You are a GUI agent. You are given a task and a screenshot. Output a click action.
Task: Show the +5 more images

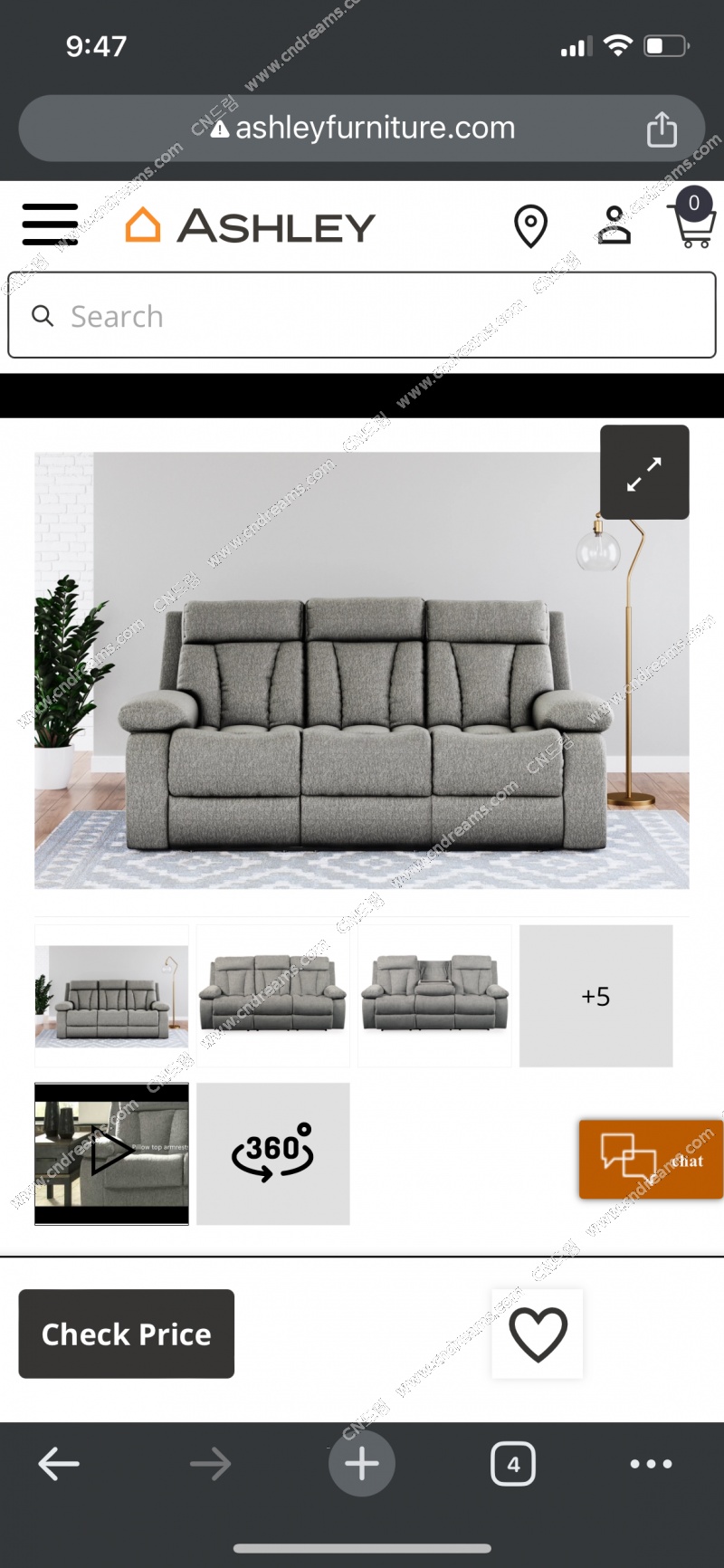click(595, 996)
